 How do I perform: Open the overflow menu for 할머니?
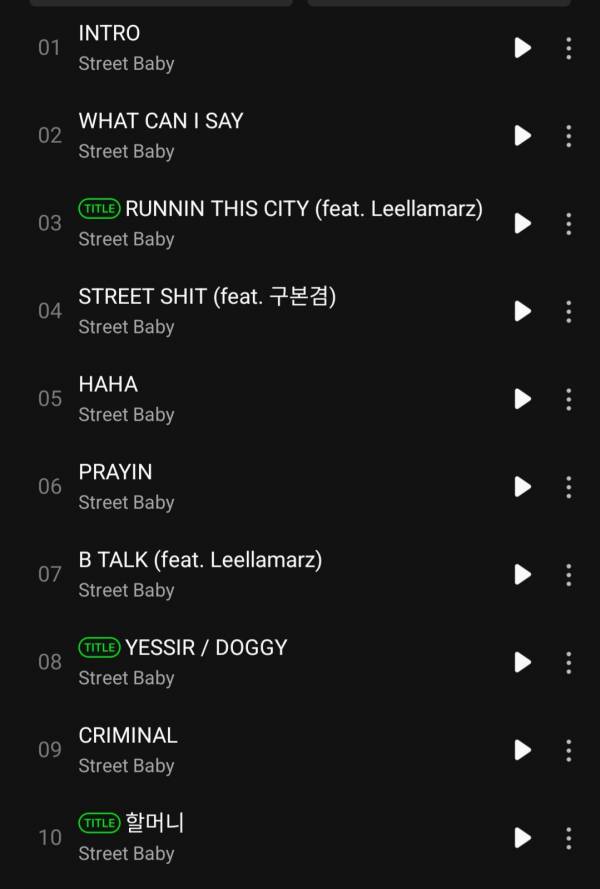point(568,838)
